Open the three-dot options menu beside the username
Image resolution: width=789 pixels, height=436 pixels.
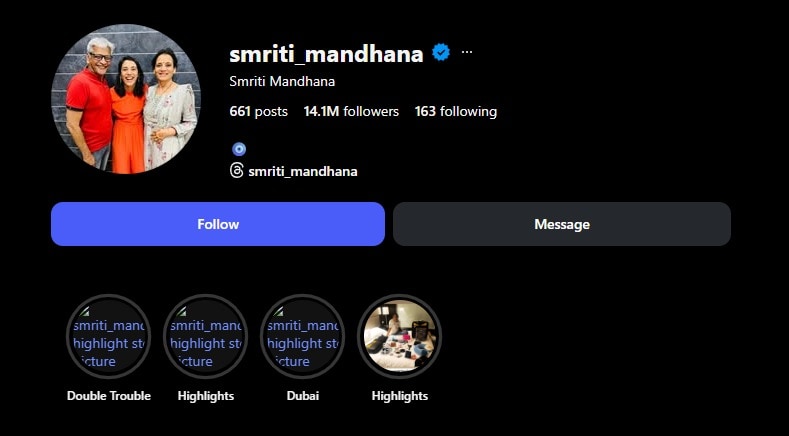467,53
